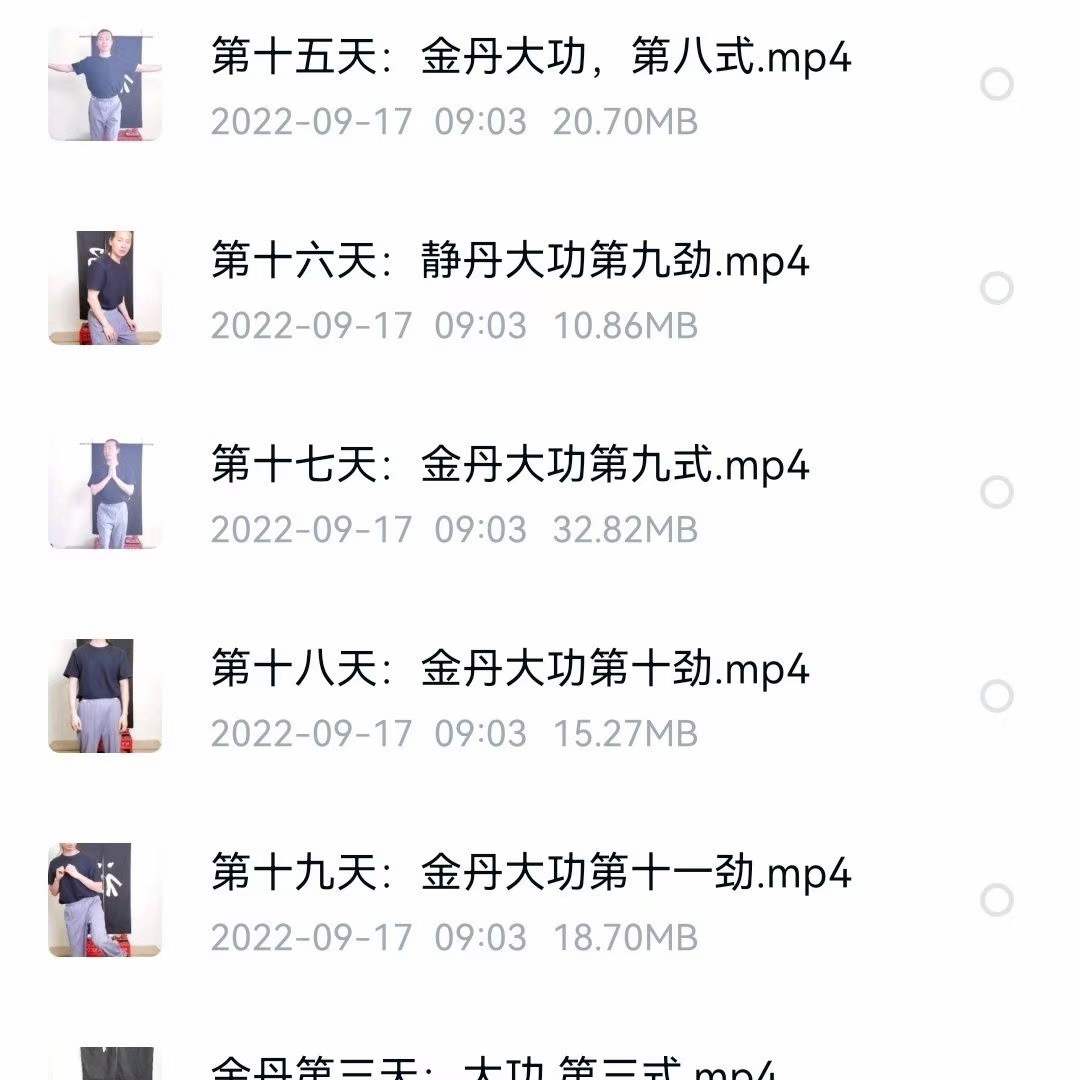Select the radio button for 第十七天 video
The width and height of the screenshot is (1080, 1080).
(x=996, y=492)
